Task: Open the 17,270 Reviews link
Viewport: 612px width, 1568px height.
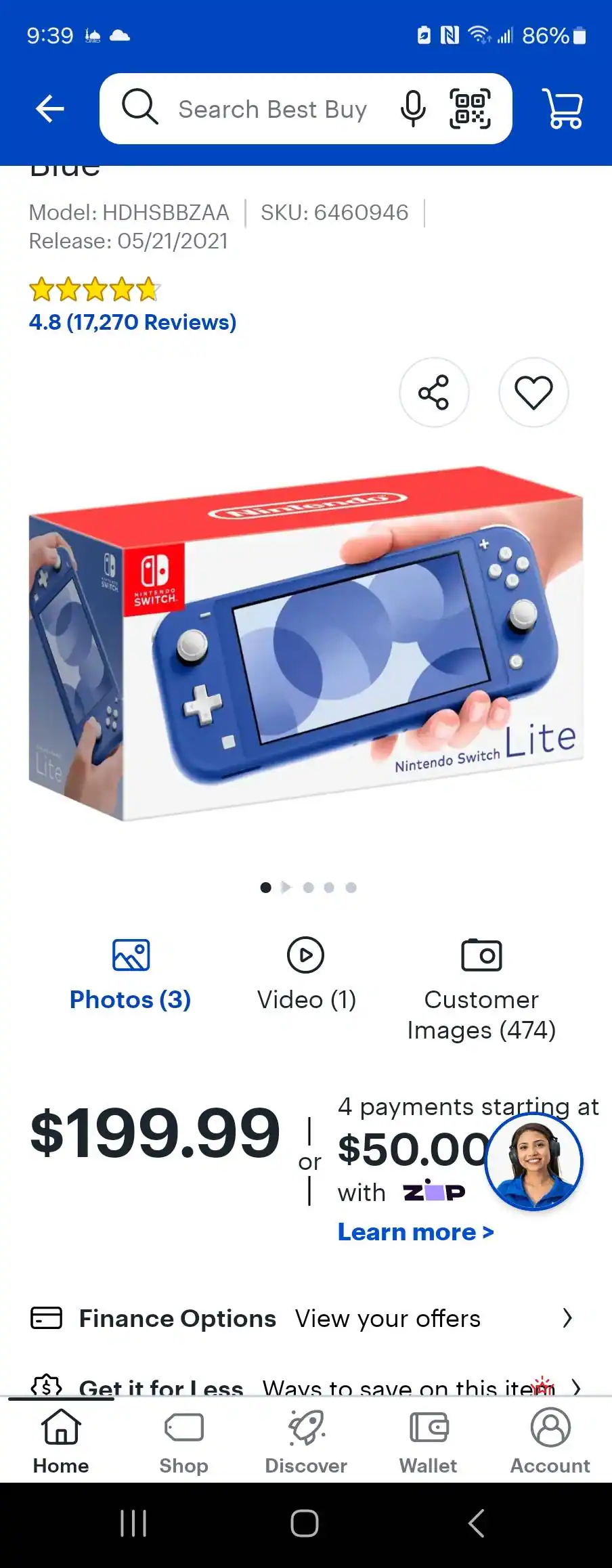Action: pos(133,322)
